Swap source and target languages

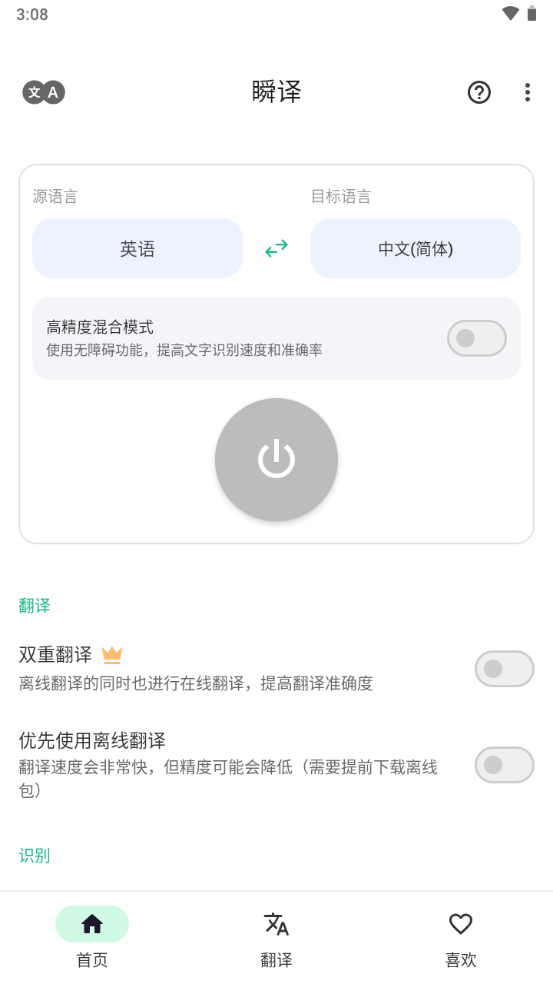coord(276,249)
